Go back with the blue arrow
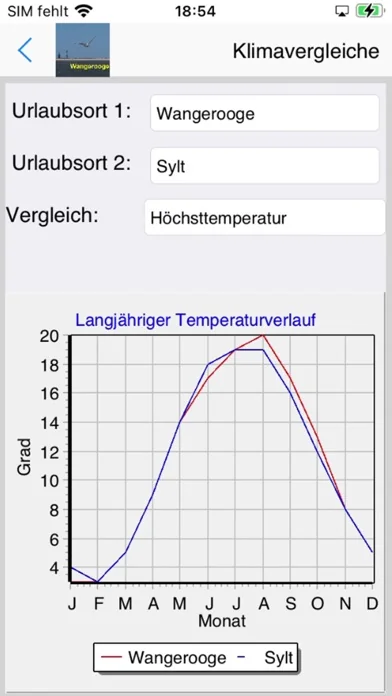392x696 pixels. click(25, 50)
